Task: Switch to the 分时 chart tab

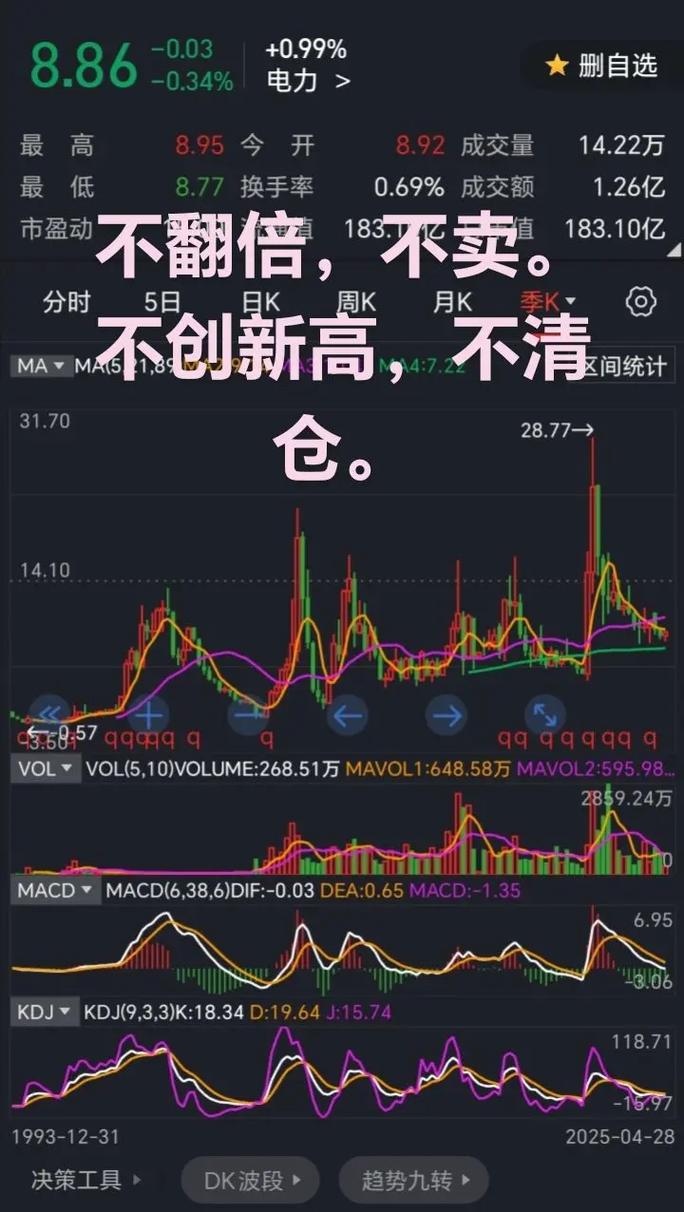Action: (x=67, y=301)
